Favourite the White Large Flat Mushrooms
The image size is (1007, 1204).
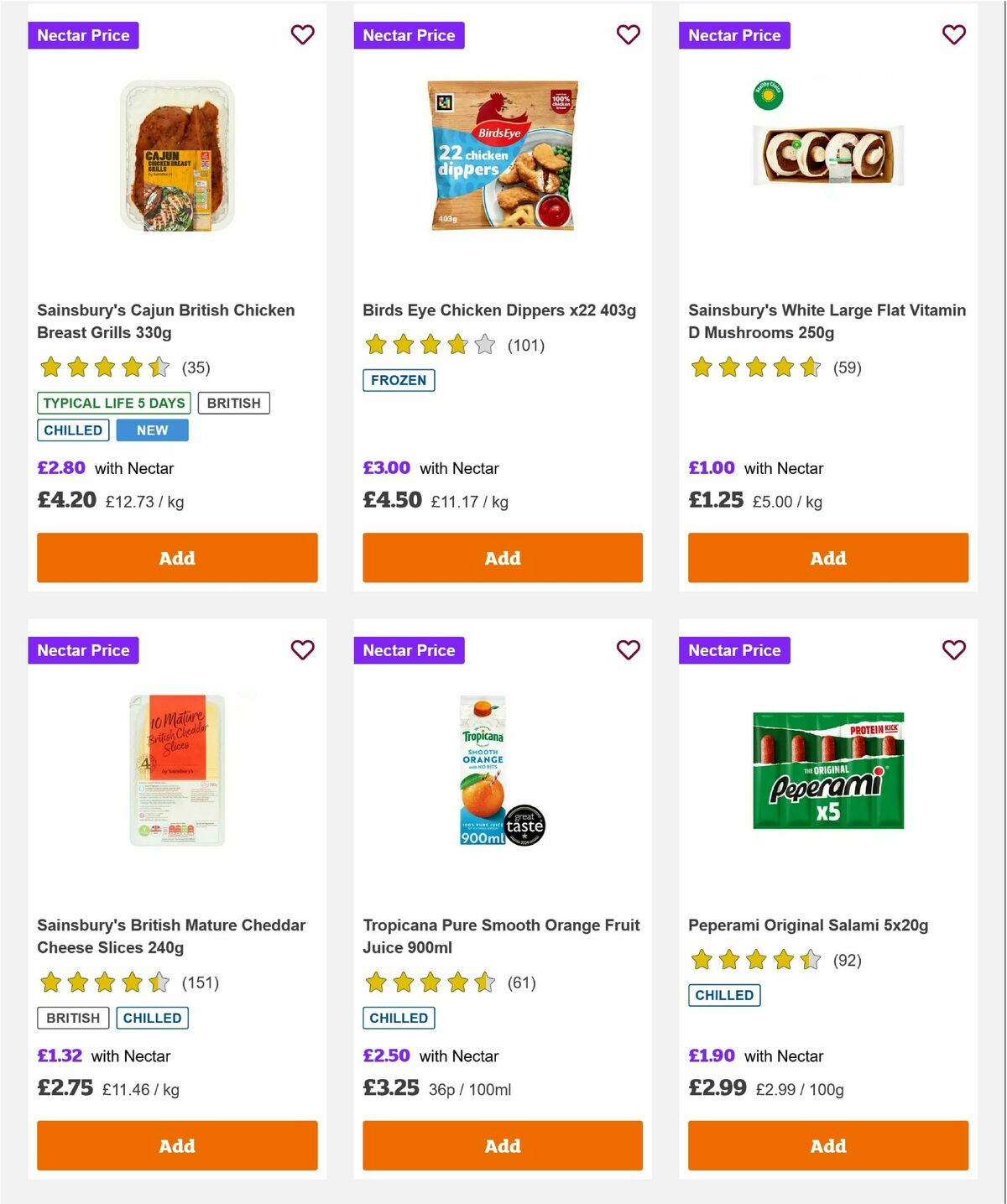(x=953, y=35)
